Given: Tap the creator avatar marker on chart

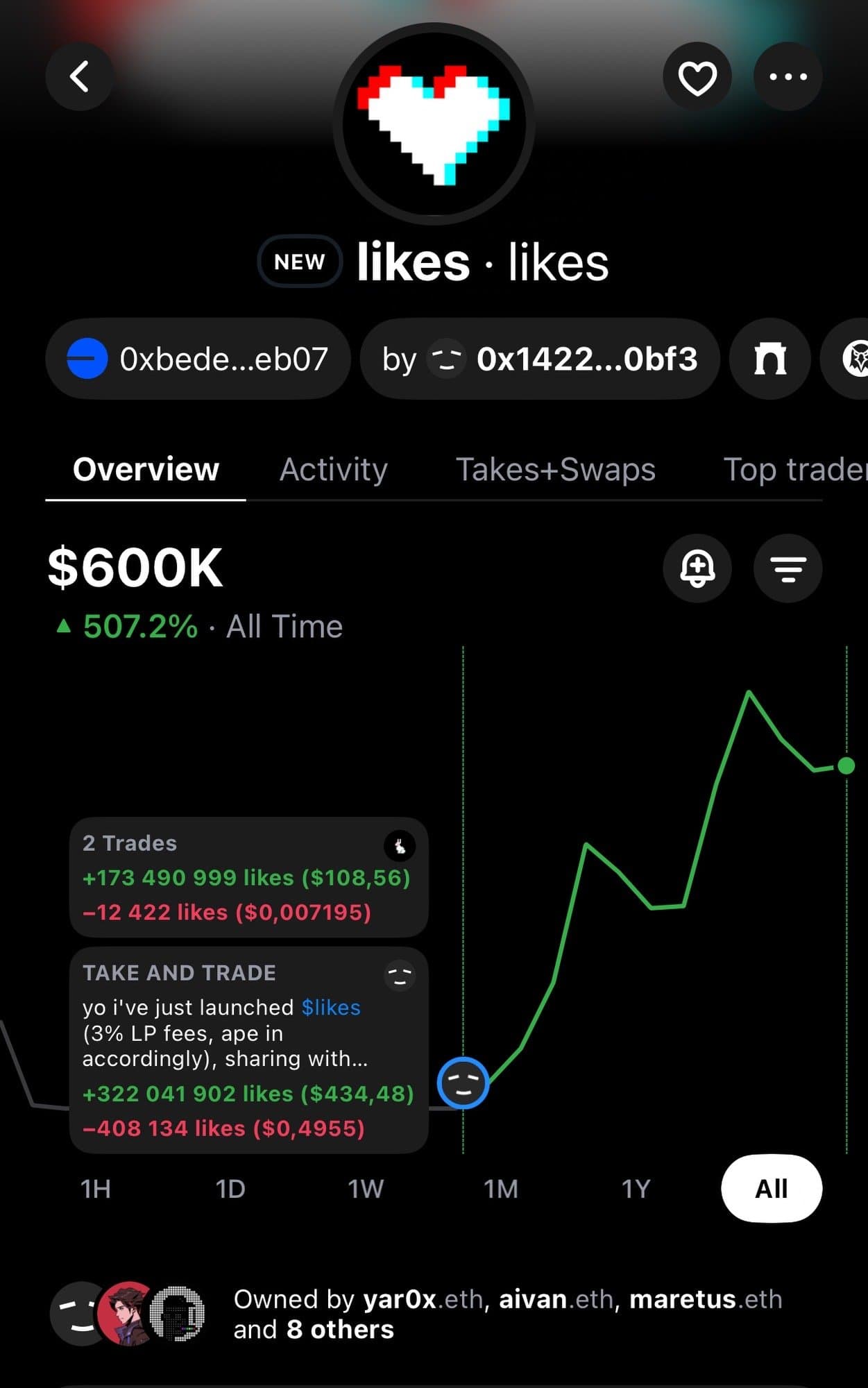Looking at the screenshot, I should click(463, 1083).
